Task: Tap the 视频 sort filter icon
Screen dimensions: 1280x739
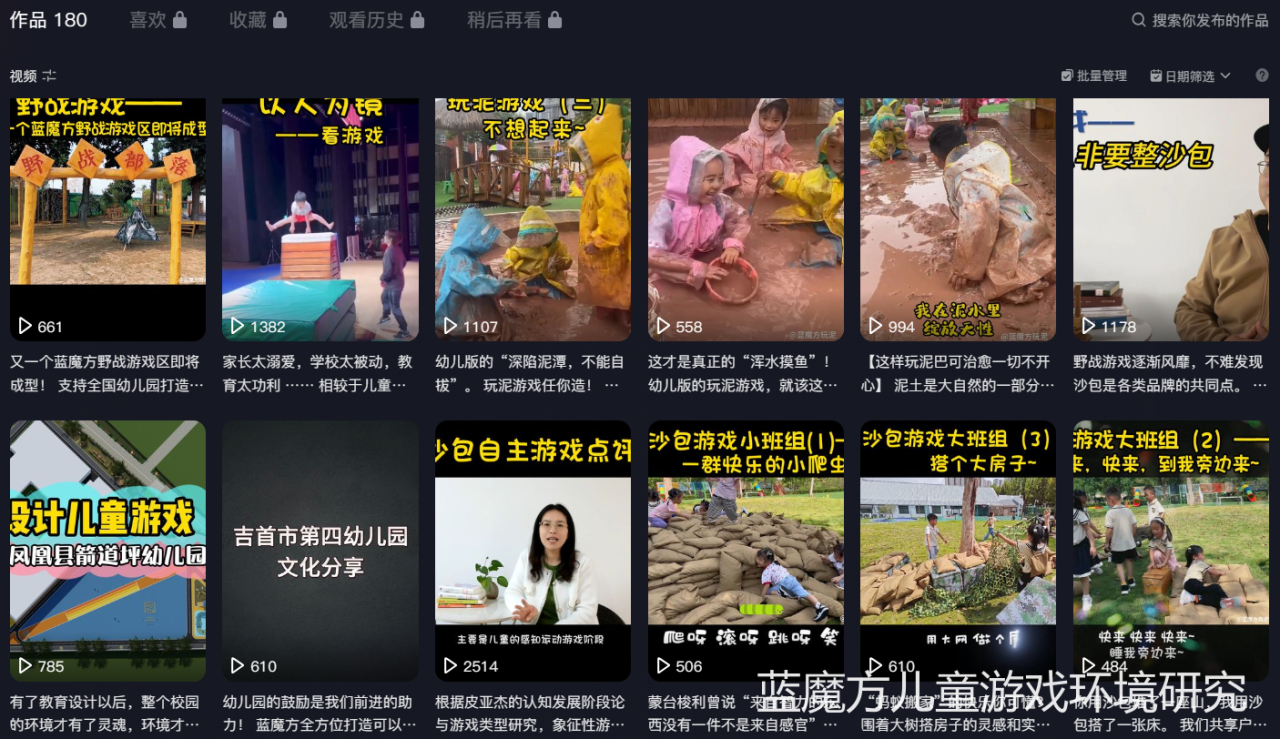Action: (49, 76)
